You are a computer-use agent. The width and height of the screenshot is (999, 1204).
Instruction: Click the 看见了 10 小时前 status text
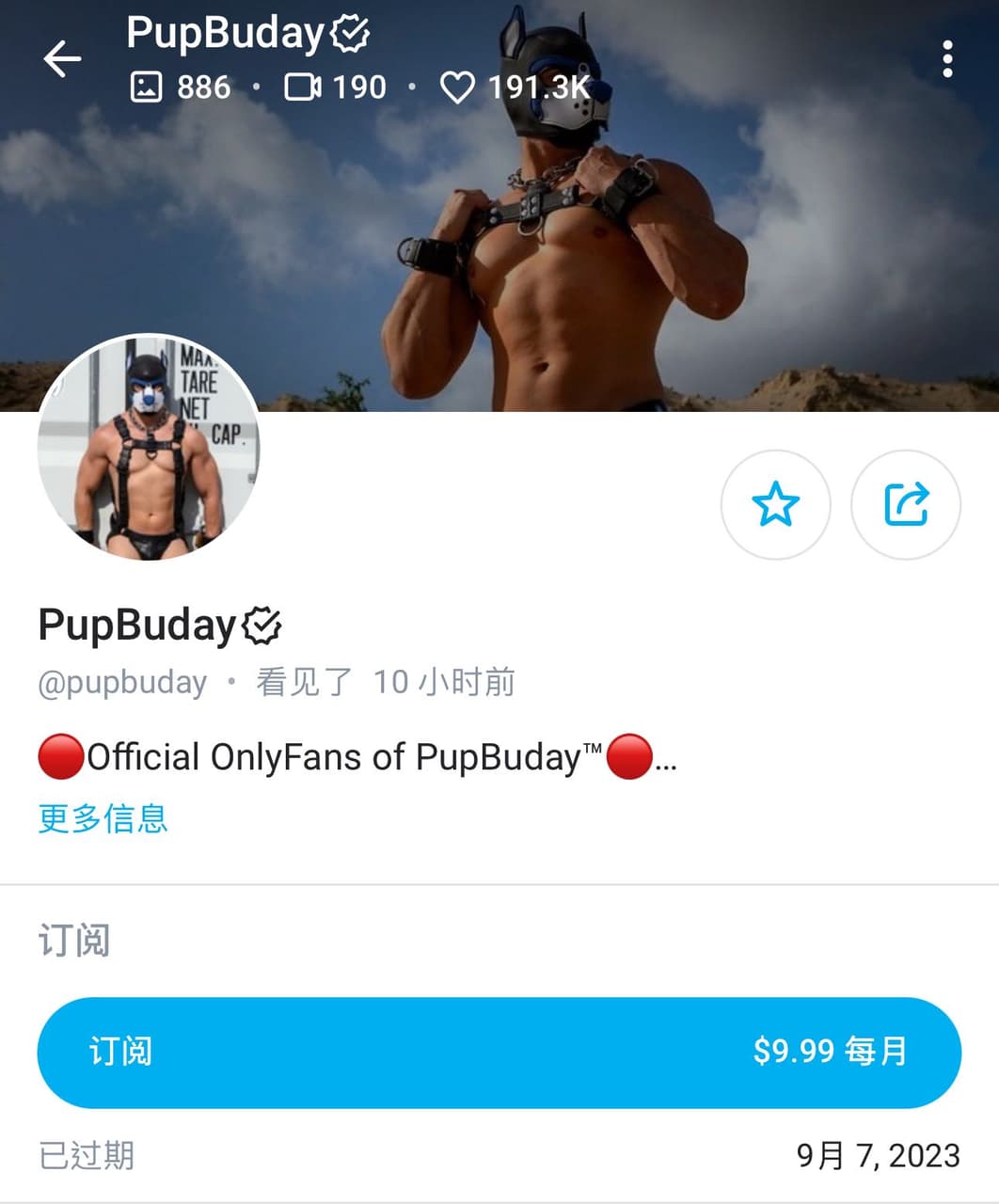386,683
